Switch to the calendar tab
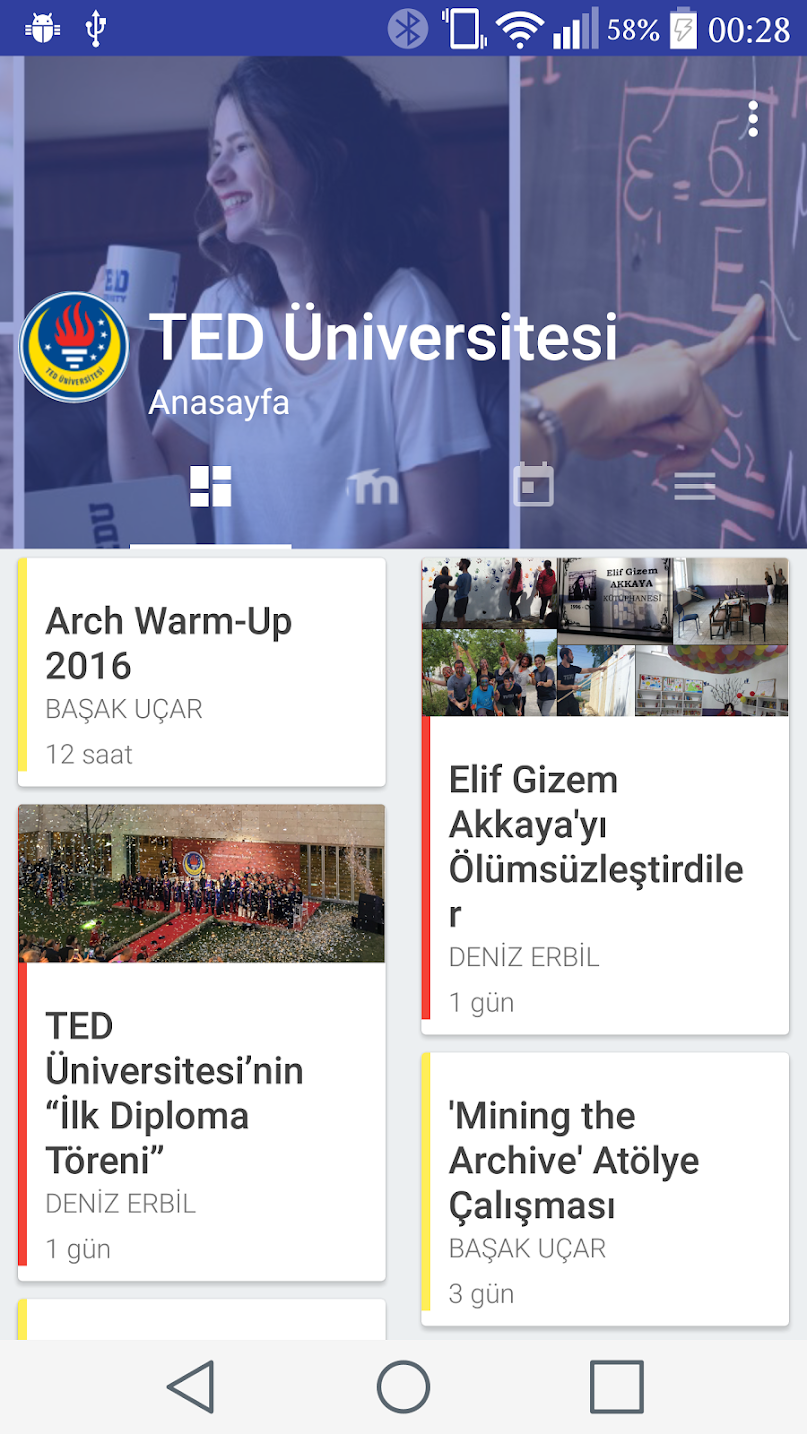The image size is (807, 1434). (x=533, y=485)
